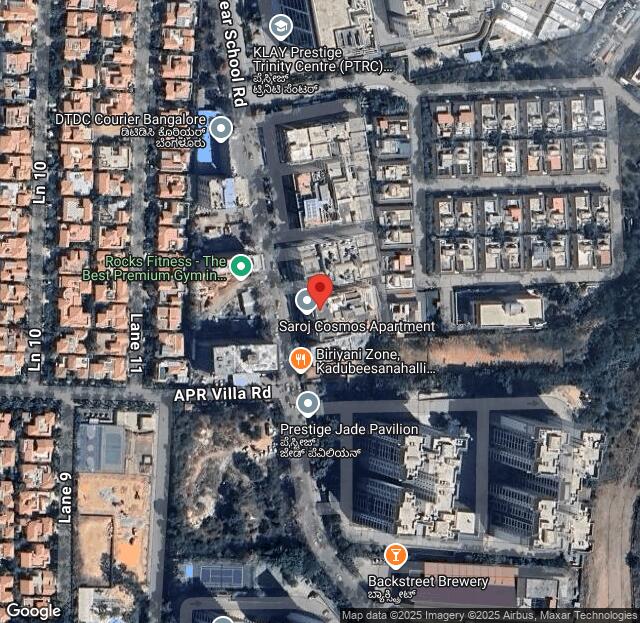Select the Biriyani Zone restaurant marker

(300, 359)
